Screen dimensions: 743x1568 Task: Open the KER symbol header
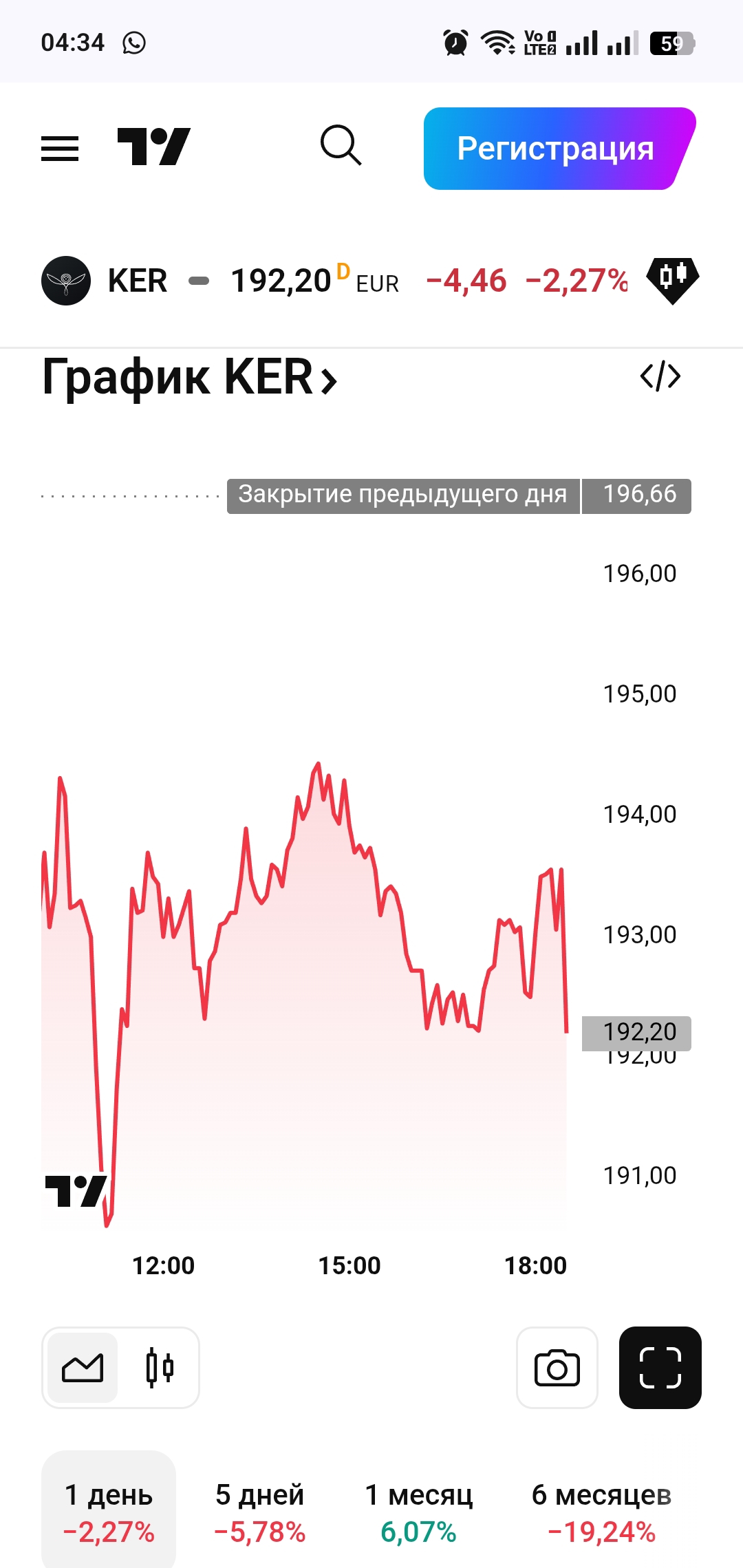[138, 281]
